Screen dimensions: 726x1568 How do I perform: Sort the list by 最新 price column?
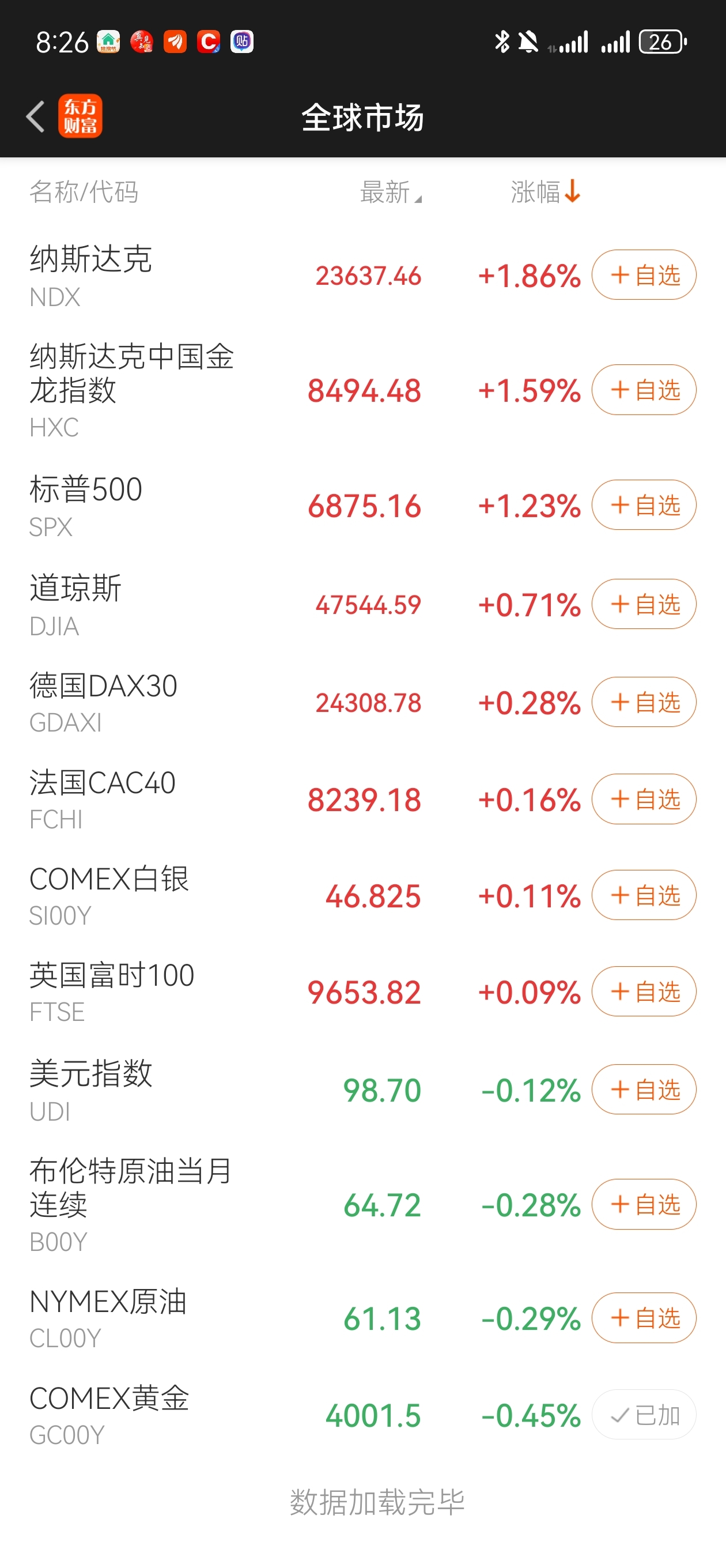[x=390, y=193]
